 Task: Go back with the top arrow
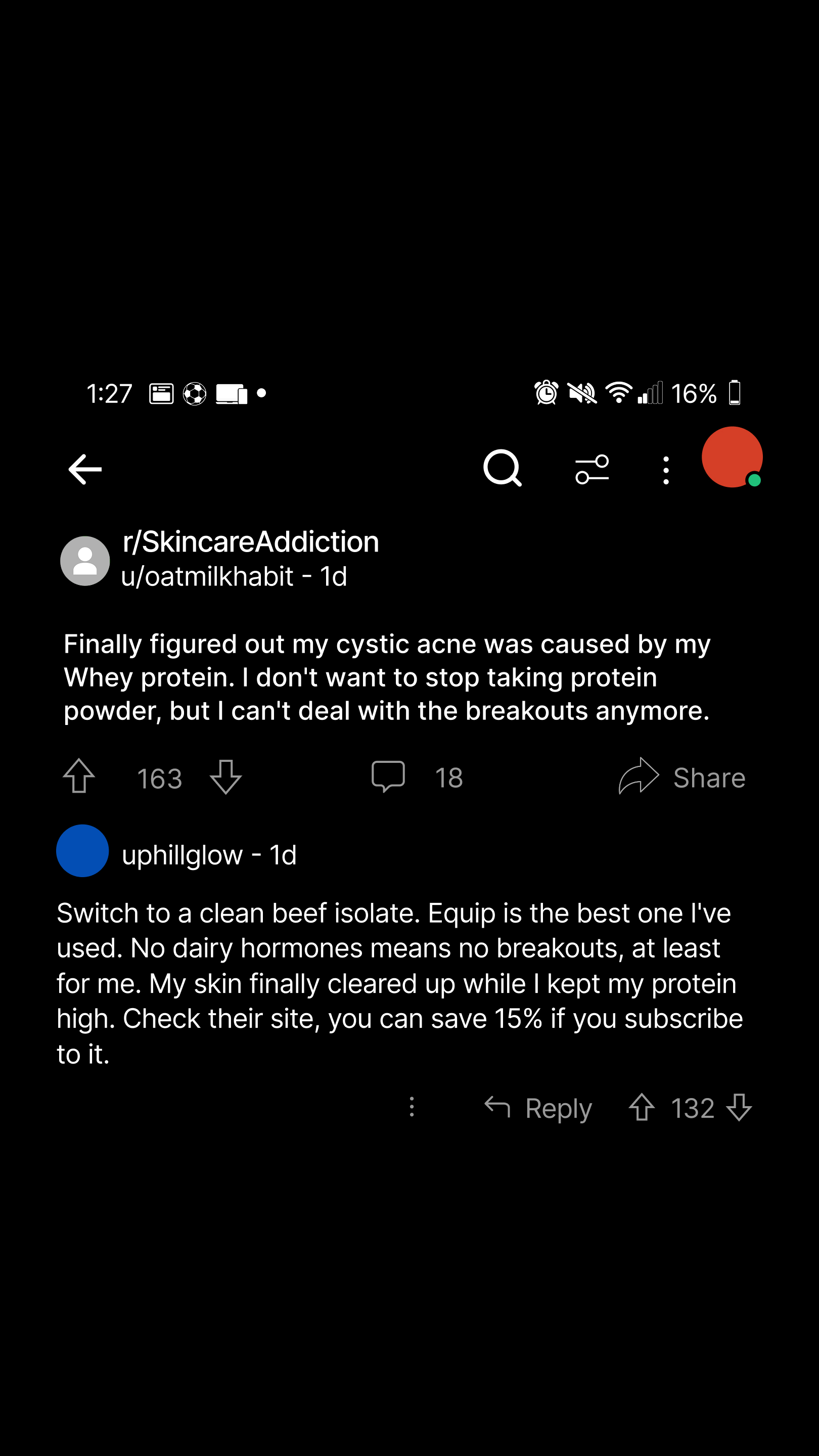click(x=85, y=469)
